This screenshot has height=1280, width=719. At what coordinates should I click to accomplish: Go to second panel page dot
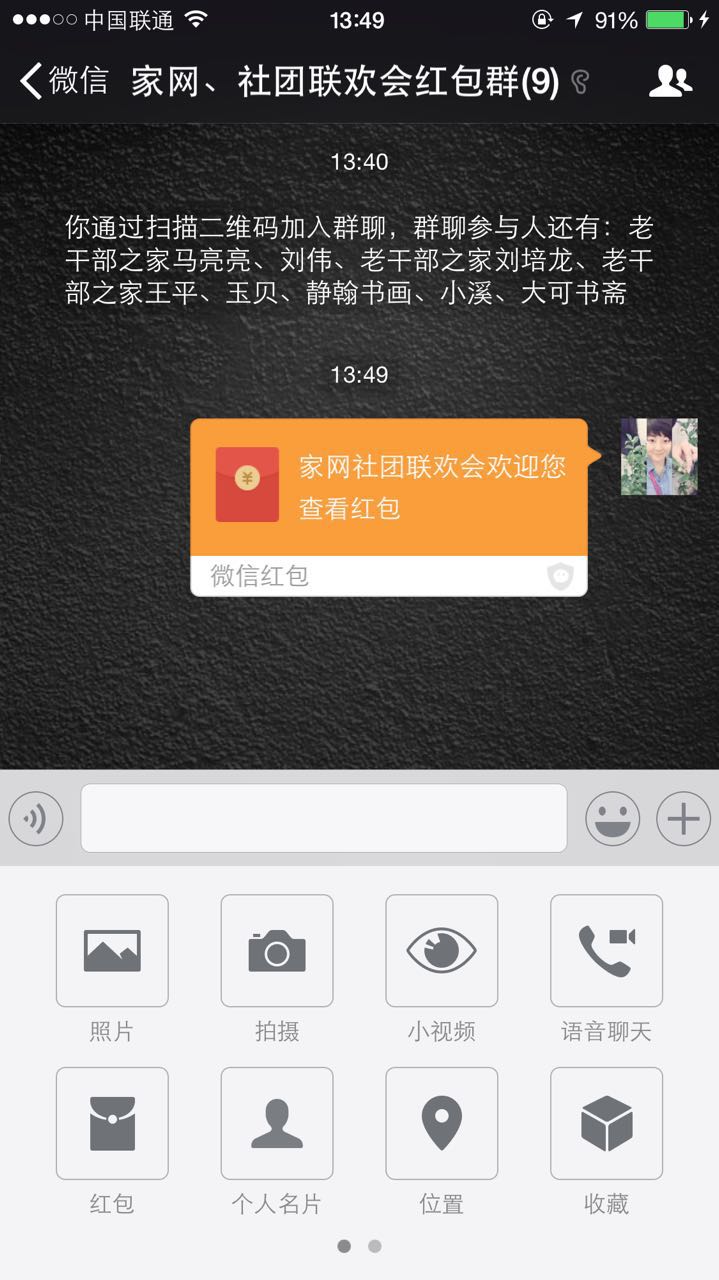375,1246
